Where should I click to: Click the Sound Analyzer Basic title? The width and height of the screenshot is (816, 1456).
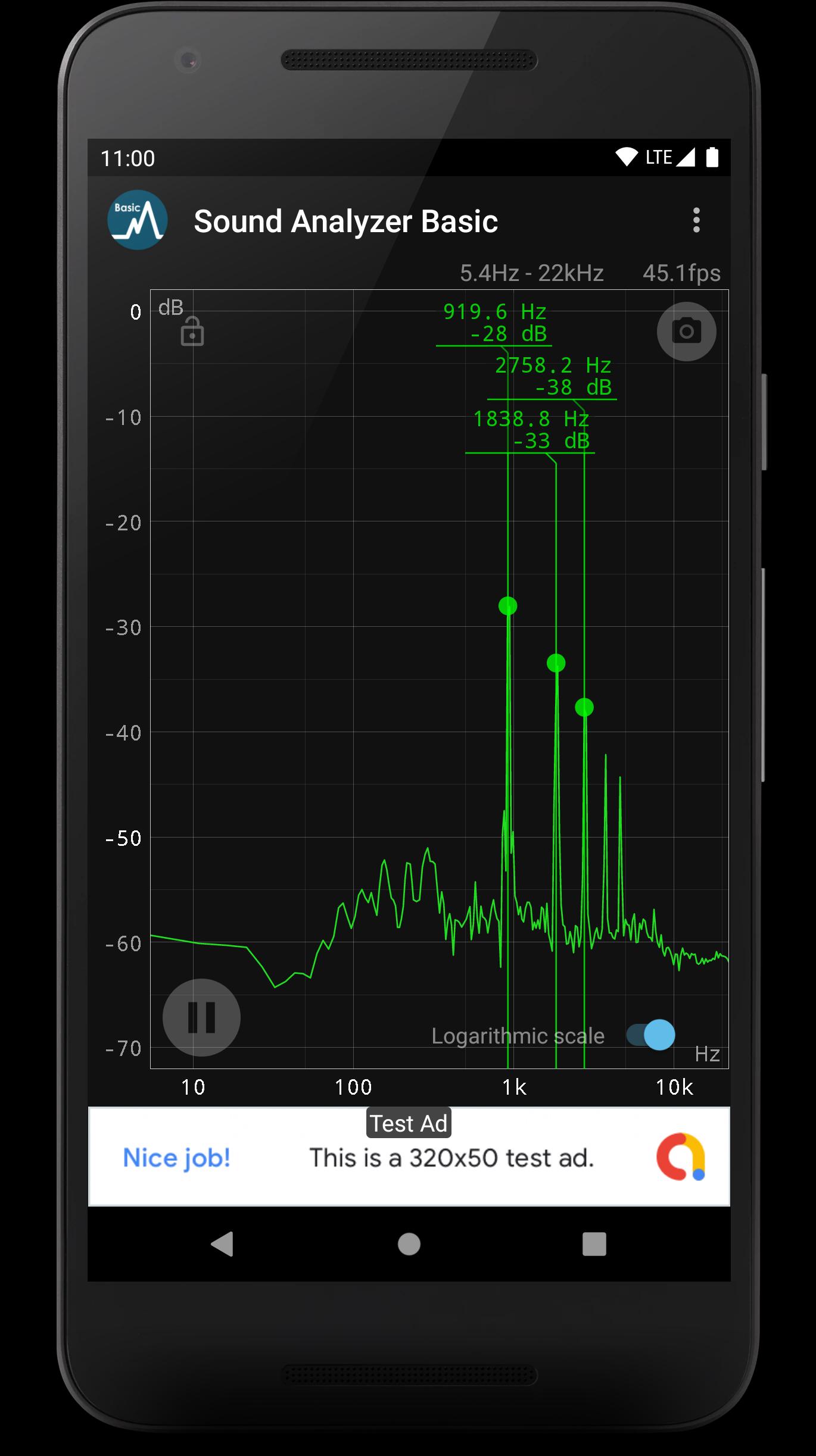click(347, 221)
